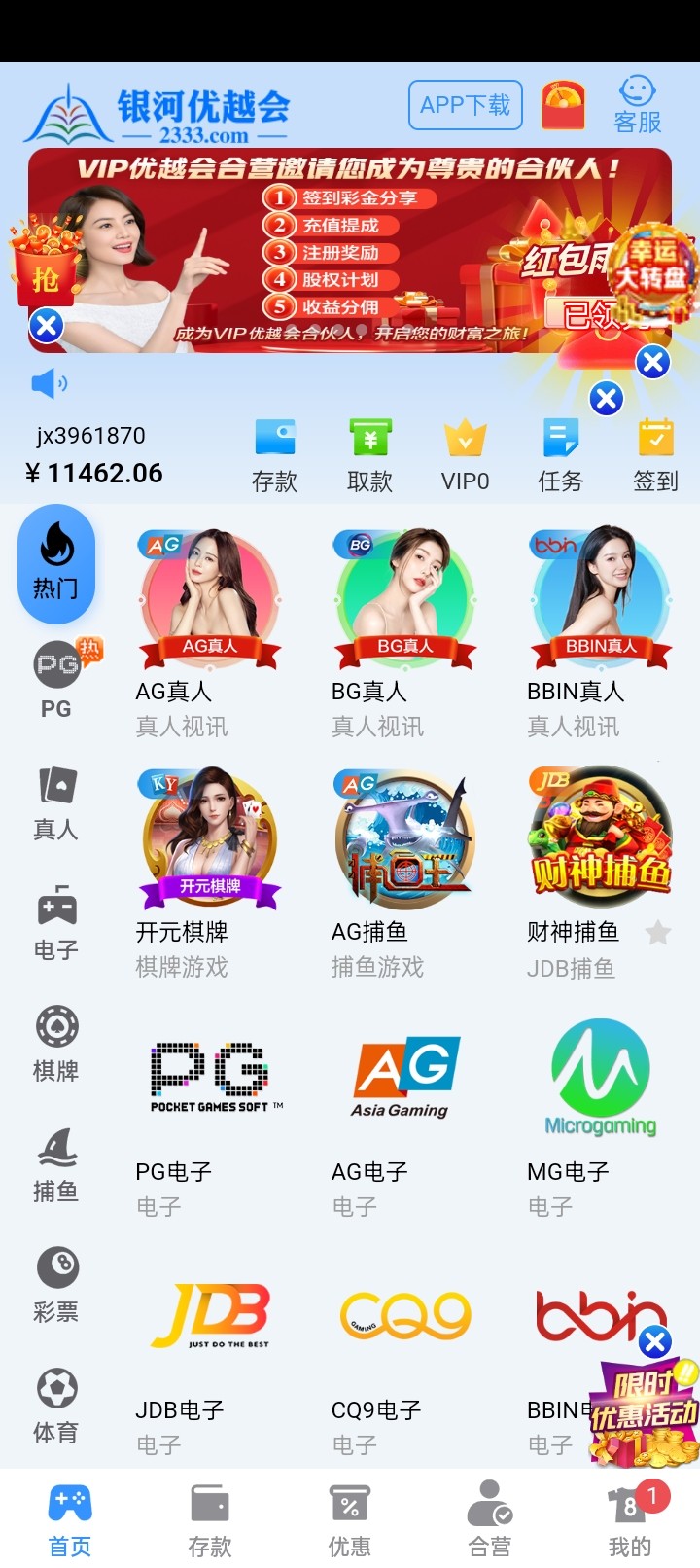Open 开元棋牌 game tile

tap(210, 839)
